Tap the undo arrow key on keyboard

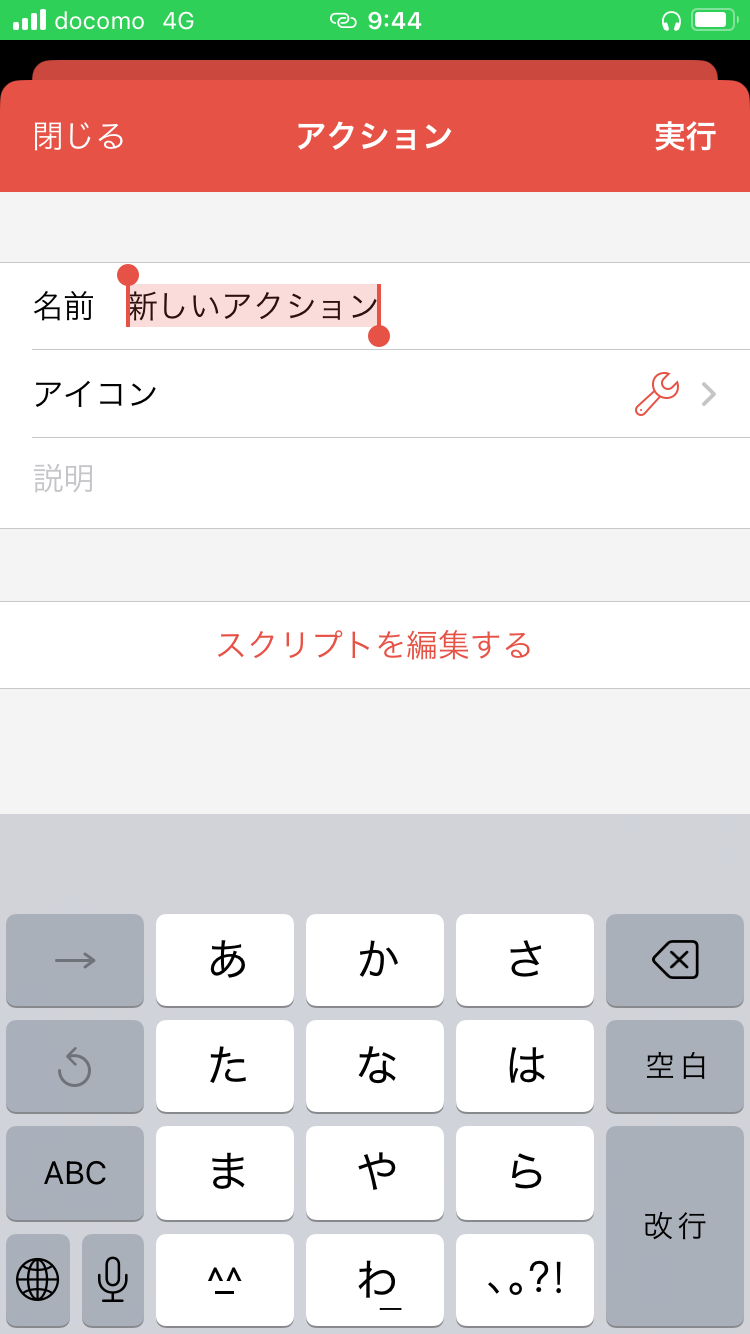[75, 1066]
